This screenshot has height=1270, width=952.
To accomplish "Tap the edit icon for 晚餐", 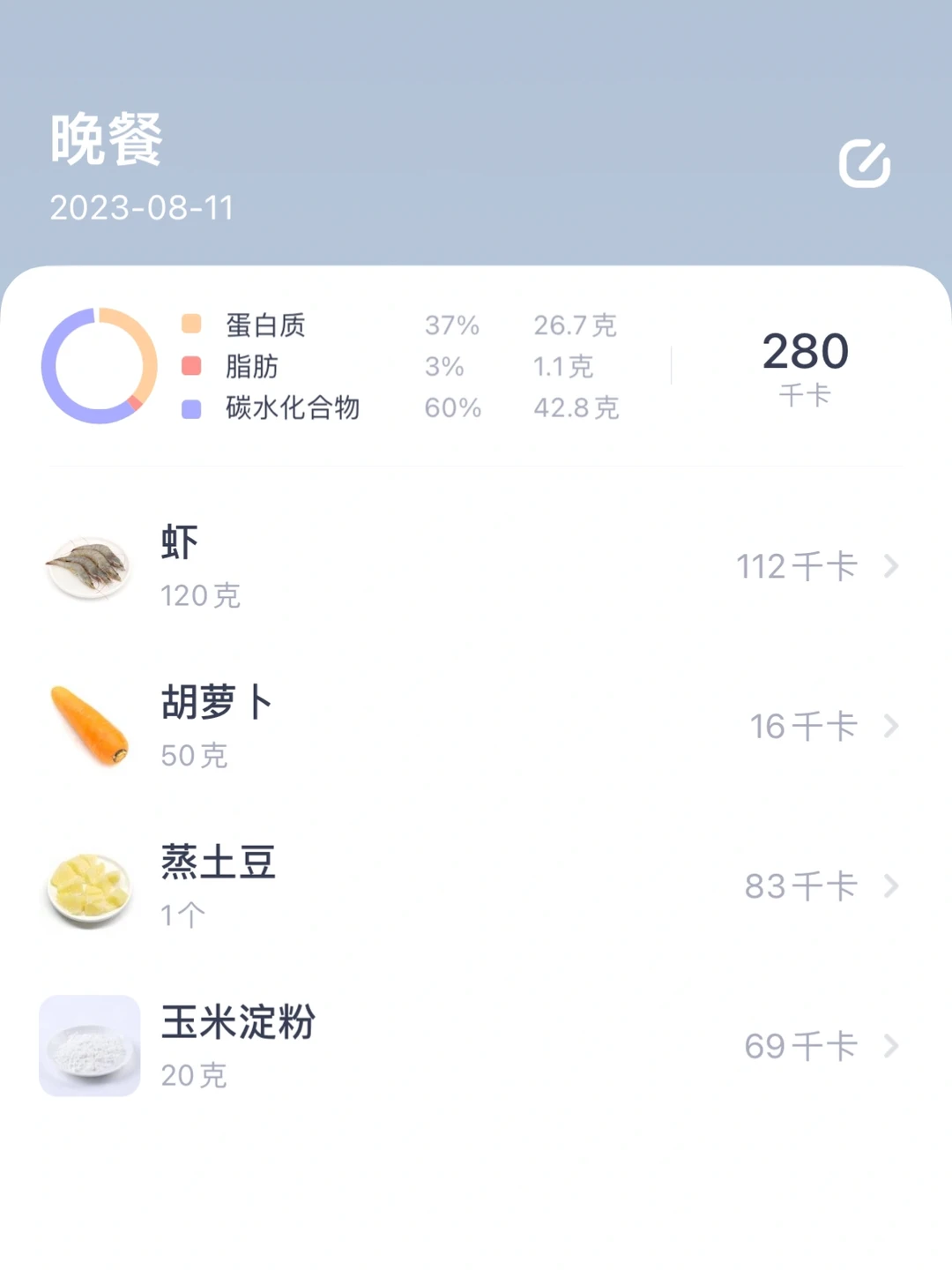I will 864,164.
